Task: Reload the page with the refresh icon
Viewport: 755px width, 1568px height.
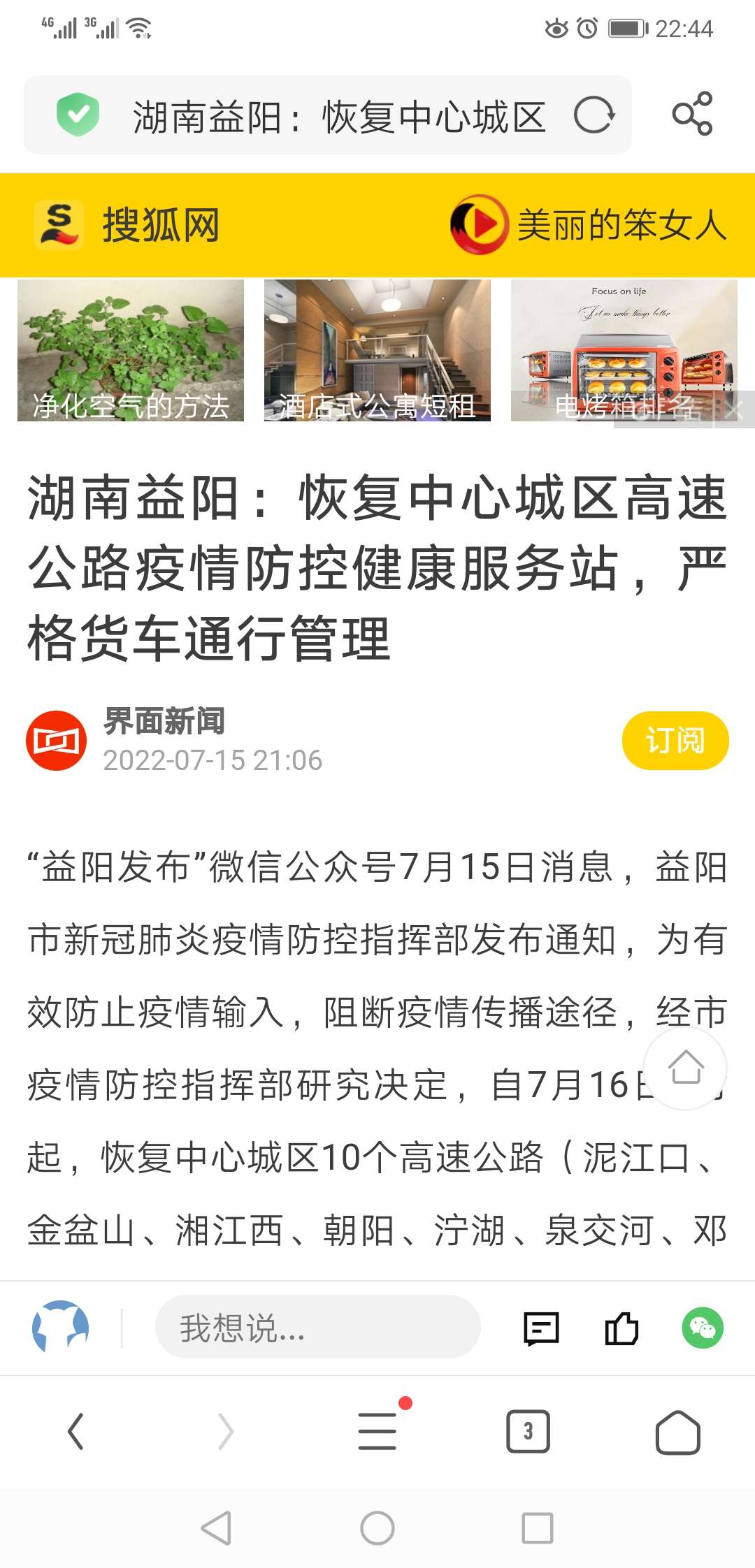Action: coord(594,115)
